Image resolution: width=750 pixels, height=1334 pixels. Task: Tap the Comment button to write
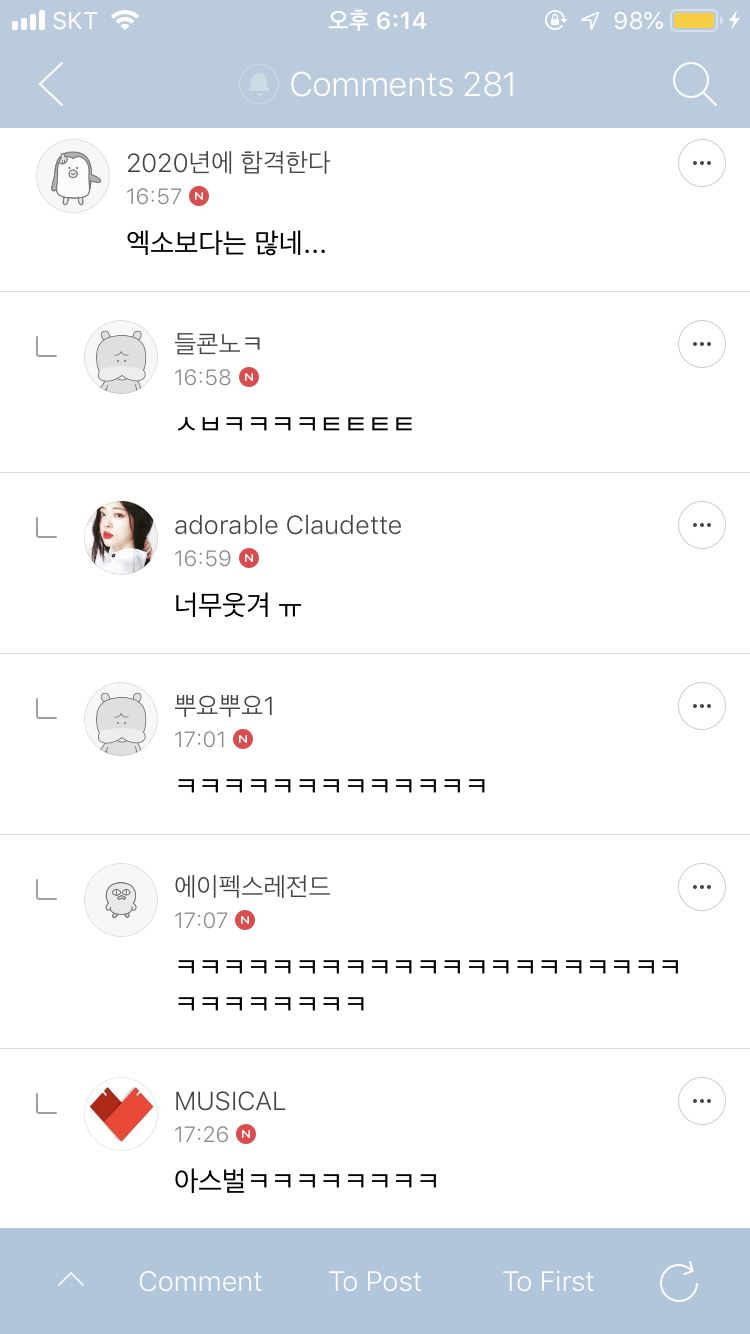pyautogui.click(x=200, y=1281)
